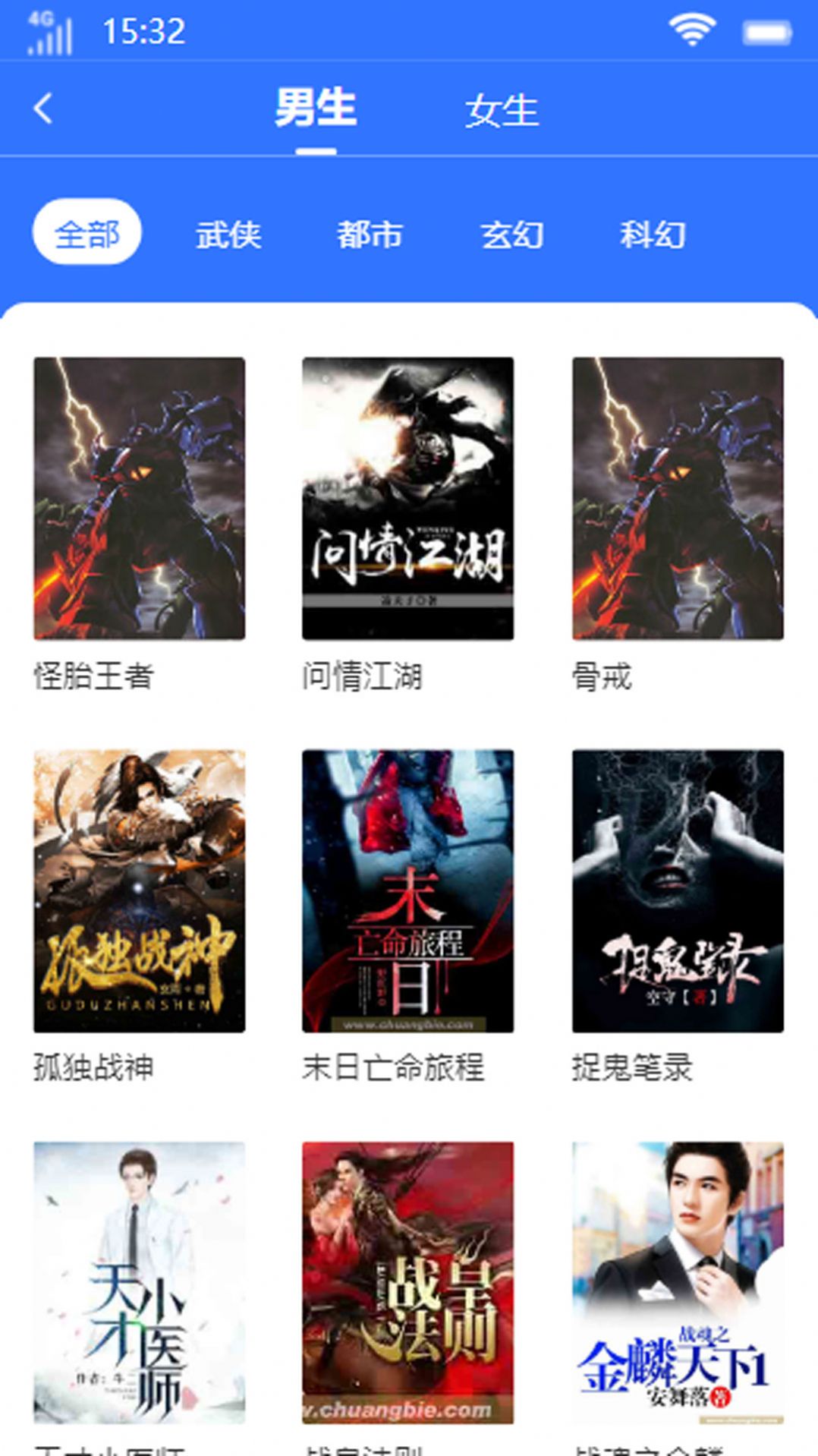818x1456 pixels.
Task: View the novel 孤独战神
Action: point(140,890)
